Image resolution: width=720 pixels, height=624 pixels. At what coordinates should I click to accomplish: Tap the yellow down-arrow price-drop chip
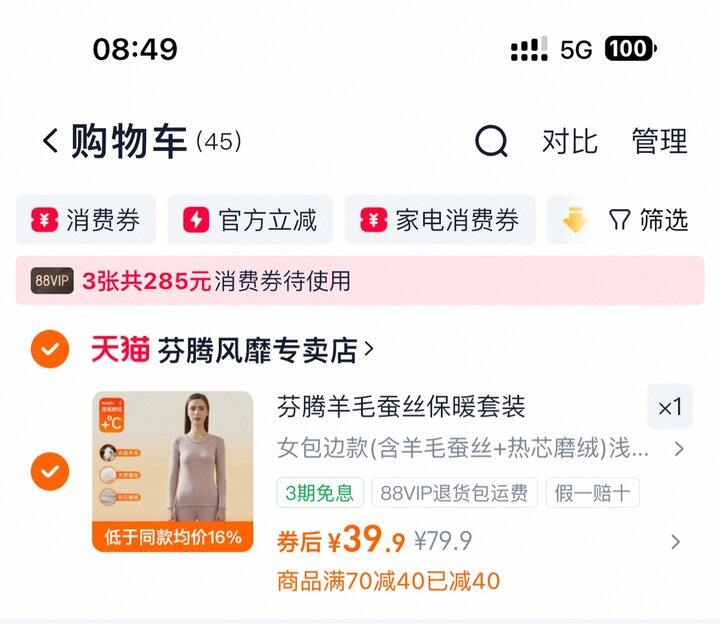click(575, 220)
